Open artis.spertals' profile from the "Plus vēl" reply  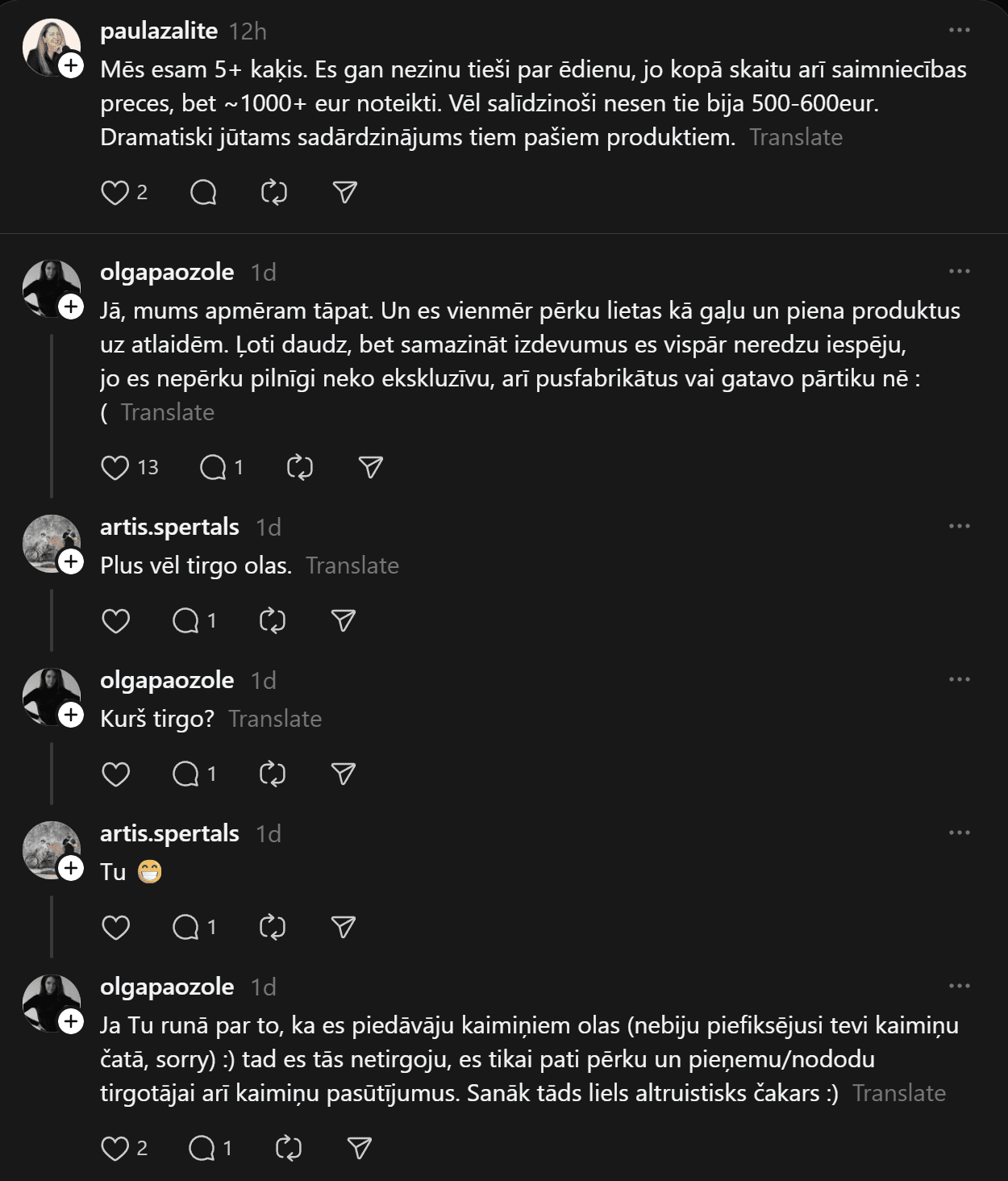coord(169,527)
